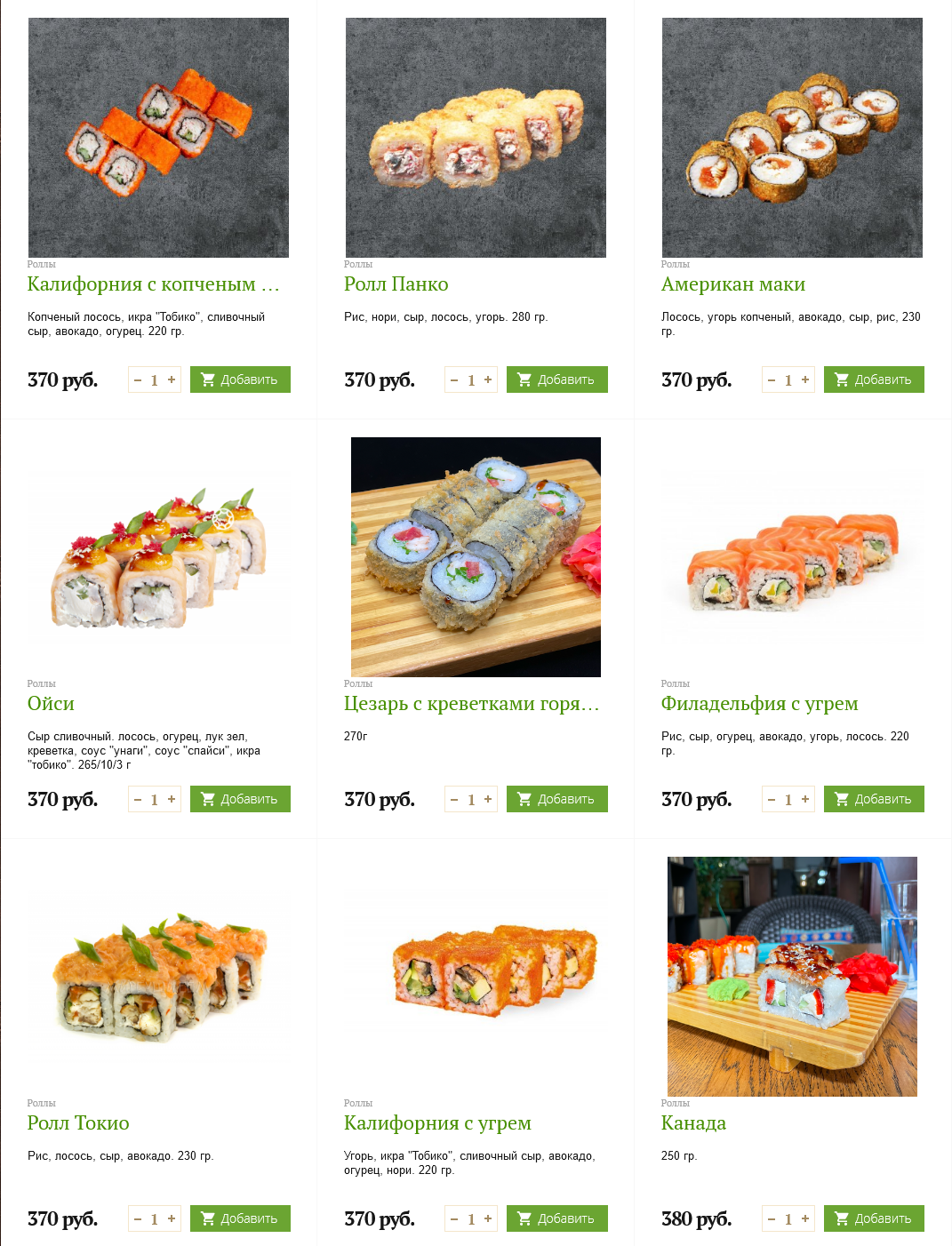Open Роллы category above Канада
The height and width of the screenshot is (1246, 952).
(675, 1103)
